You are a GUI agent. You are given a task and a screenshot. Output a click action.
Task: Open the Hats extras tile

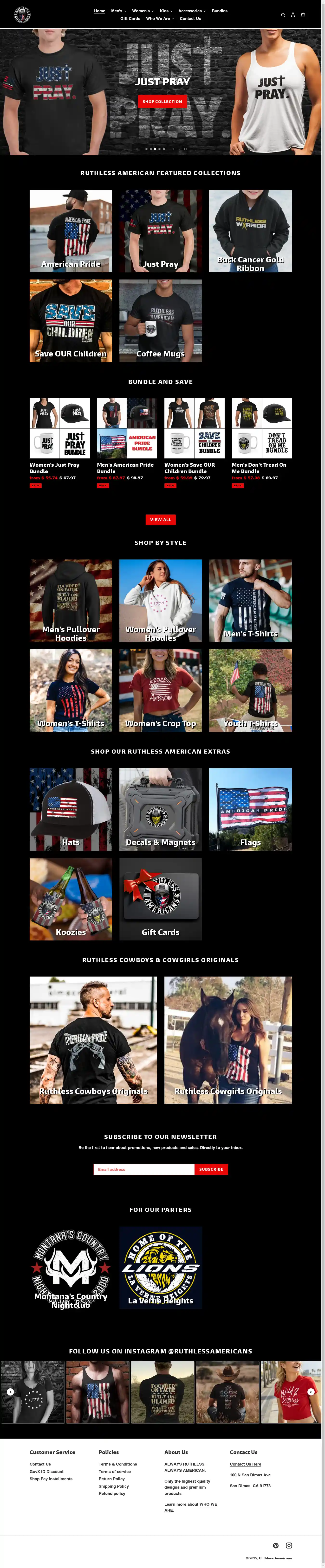[71, 809]
